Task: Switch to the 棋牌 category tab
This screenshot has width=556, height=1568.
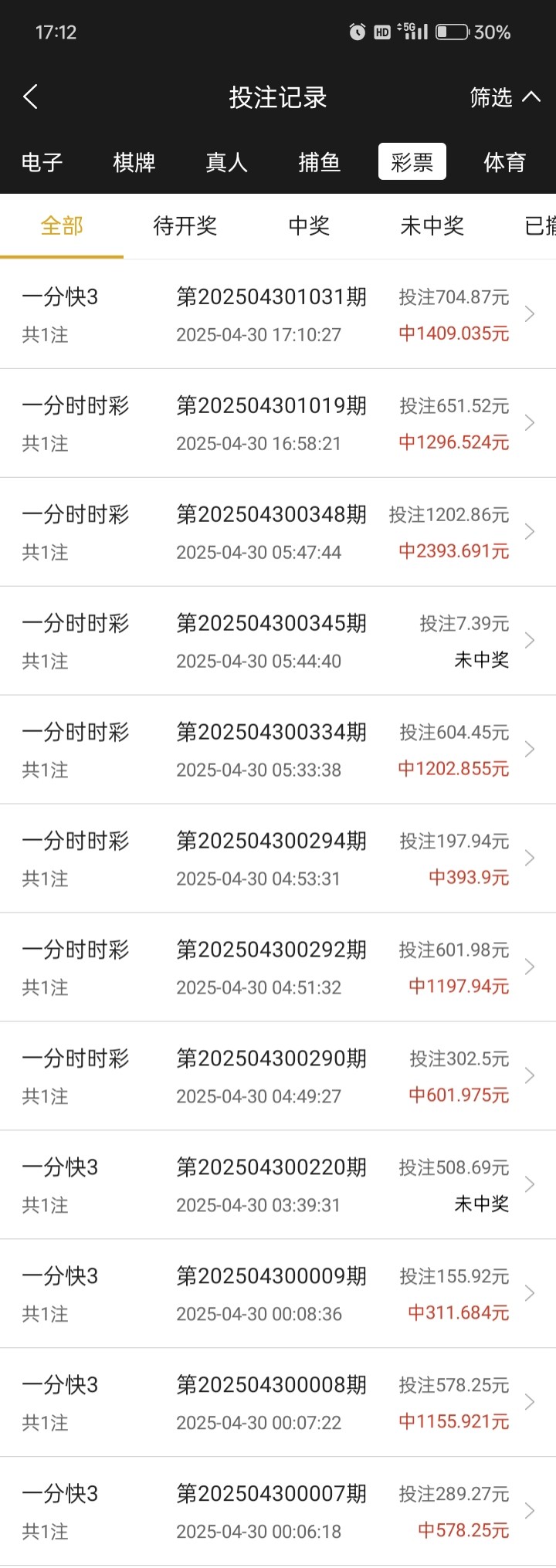Action: point(134,162)
